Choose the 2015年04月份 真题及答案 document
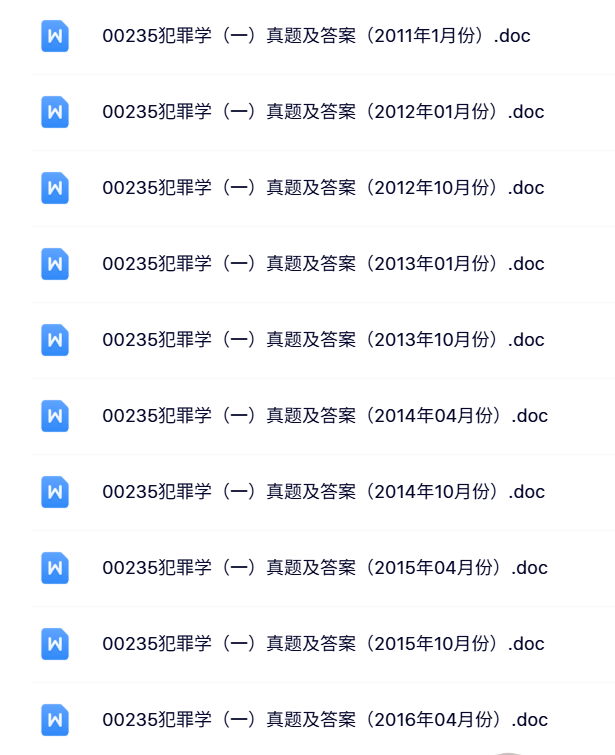This screenshot has width=615, height=755. [325, 568]
